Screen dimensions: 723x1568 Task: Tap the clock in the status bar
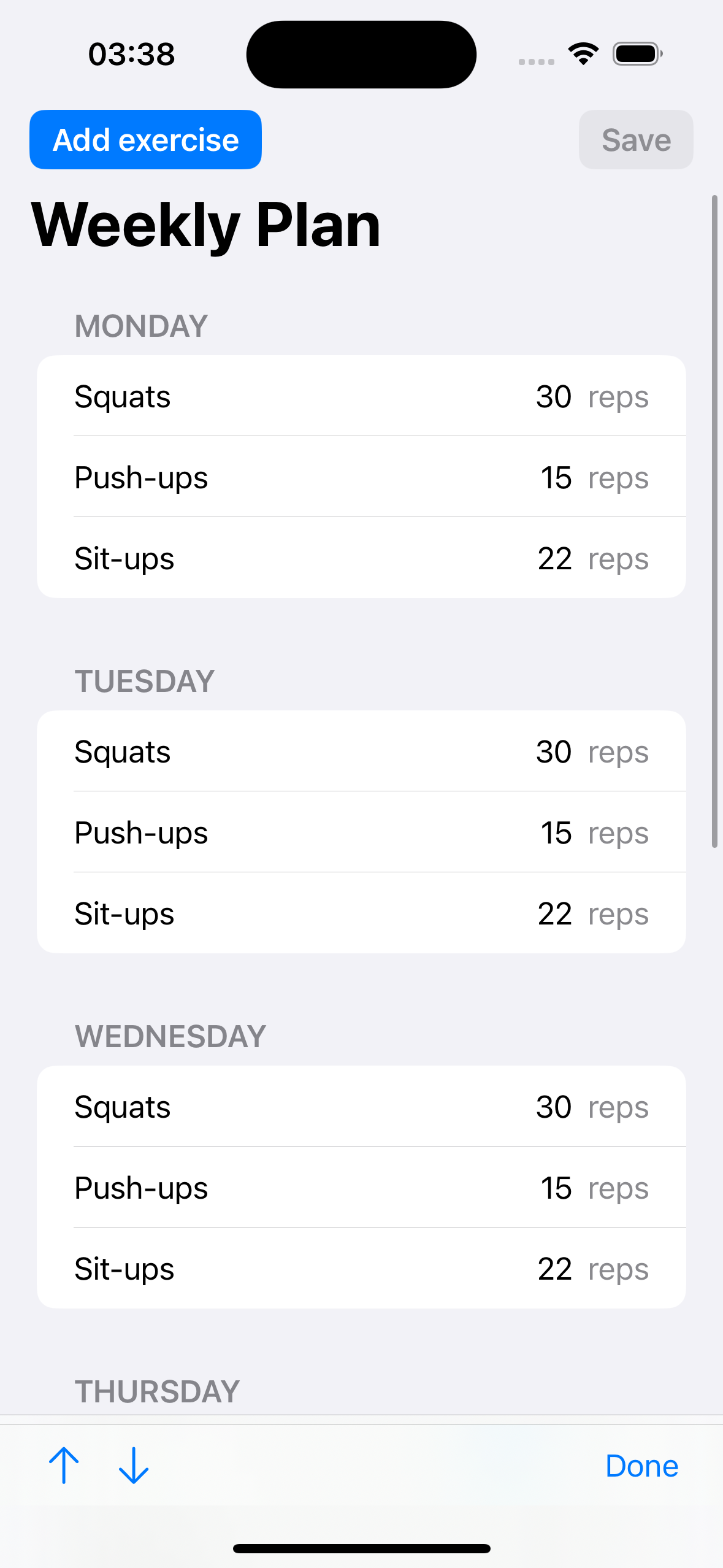130,54
